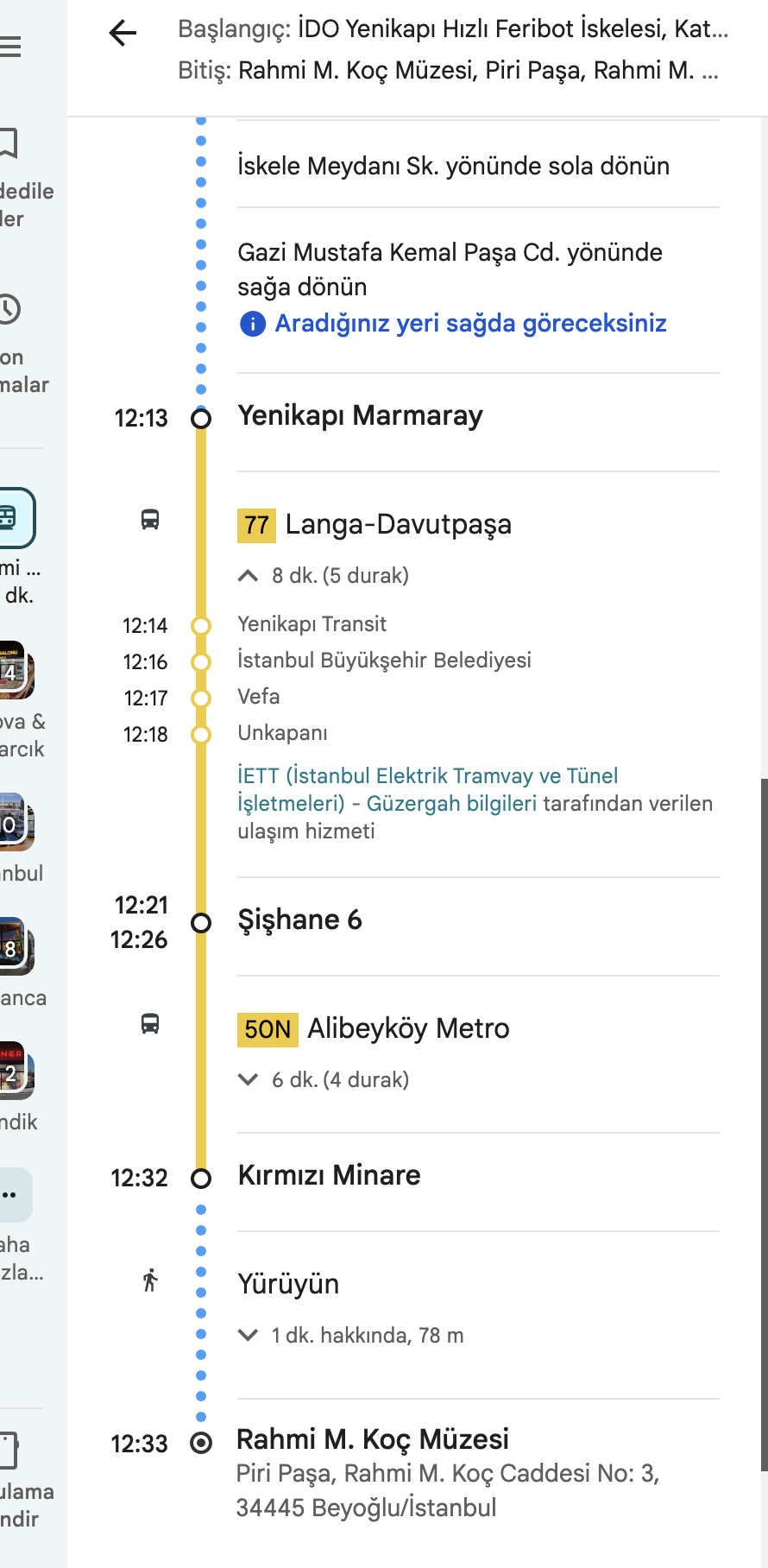This screenshot has width=768, height=1568.
Task: Open the three-dots 'Daha fazla' sidebar item
Action: 12,1195
